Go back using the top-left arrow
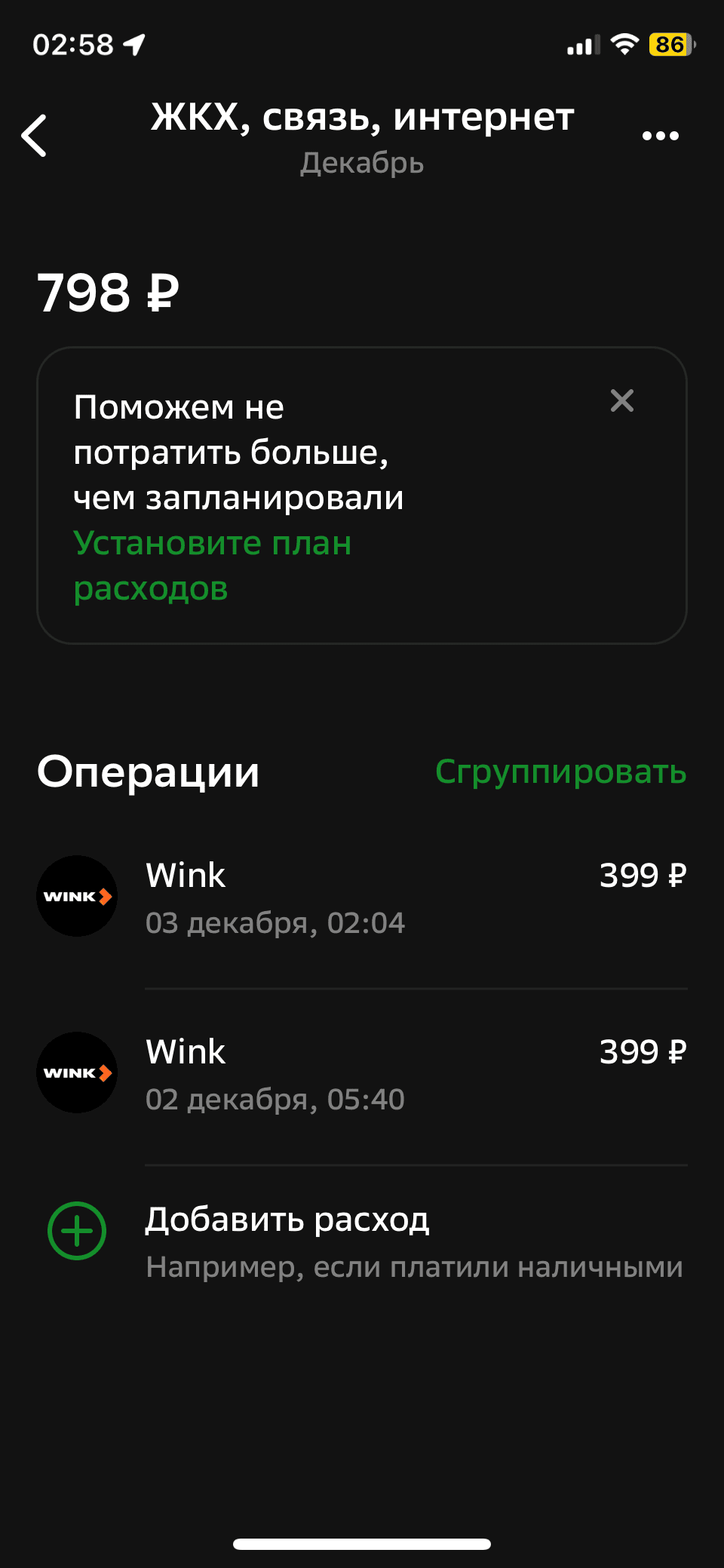Viewport: 724px width, 1568px height. coord(35,136)
